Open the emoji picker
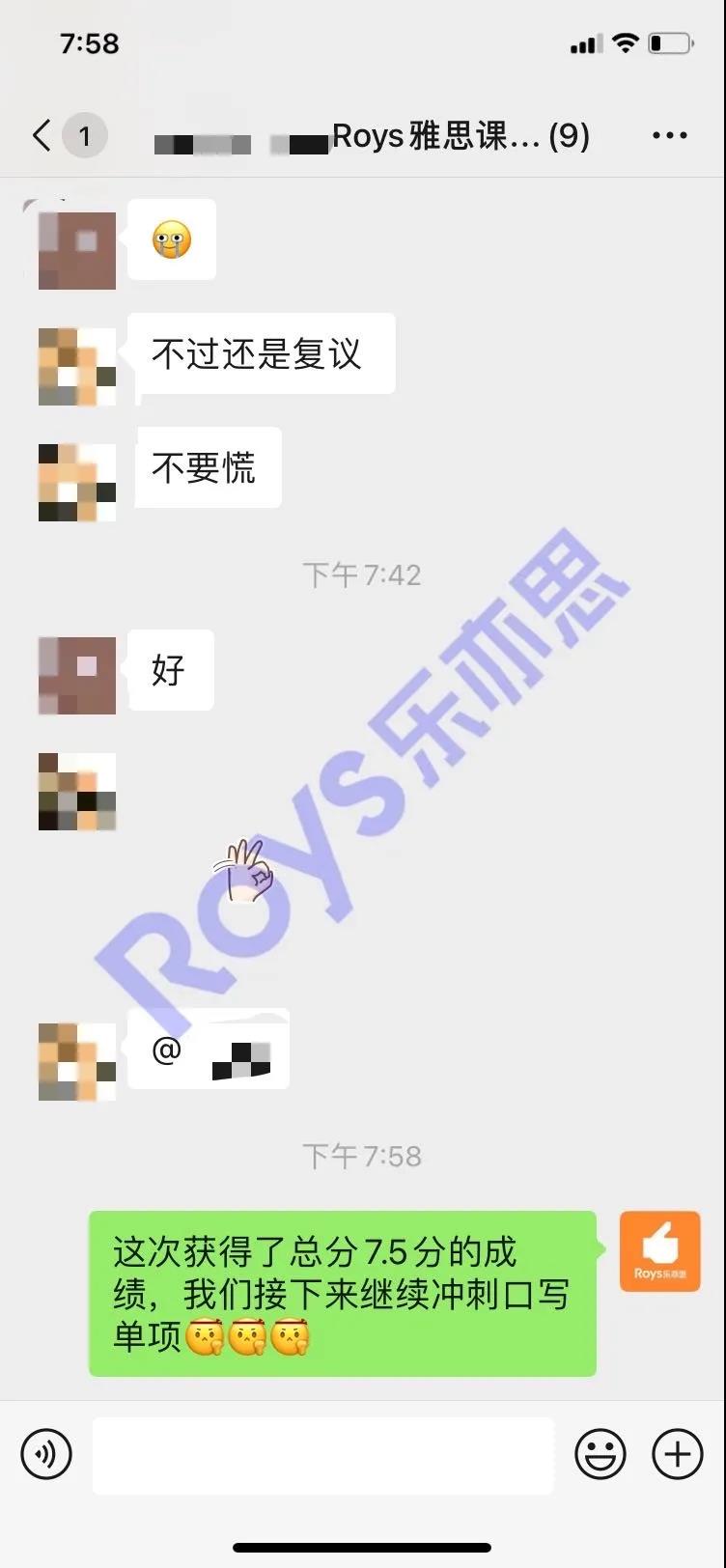 pos(600,1454)
